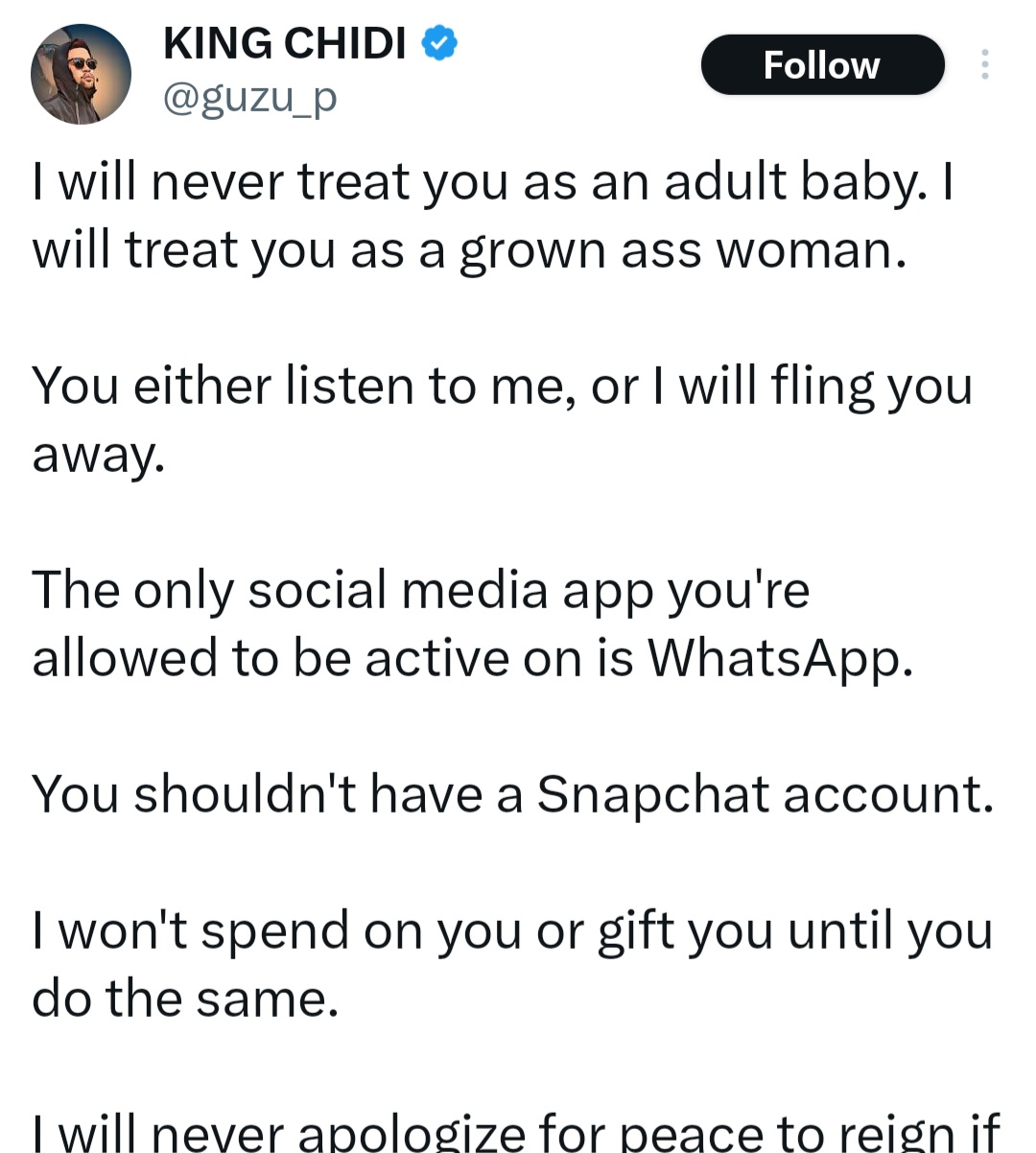The width and height of the screenshot is (1036, 1153).
Task: Open KING CHIDI's profile picture
Action: pyautogui.click(x=81, y=74)
